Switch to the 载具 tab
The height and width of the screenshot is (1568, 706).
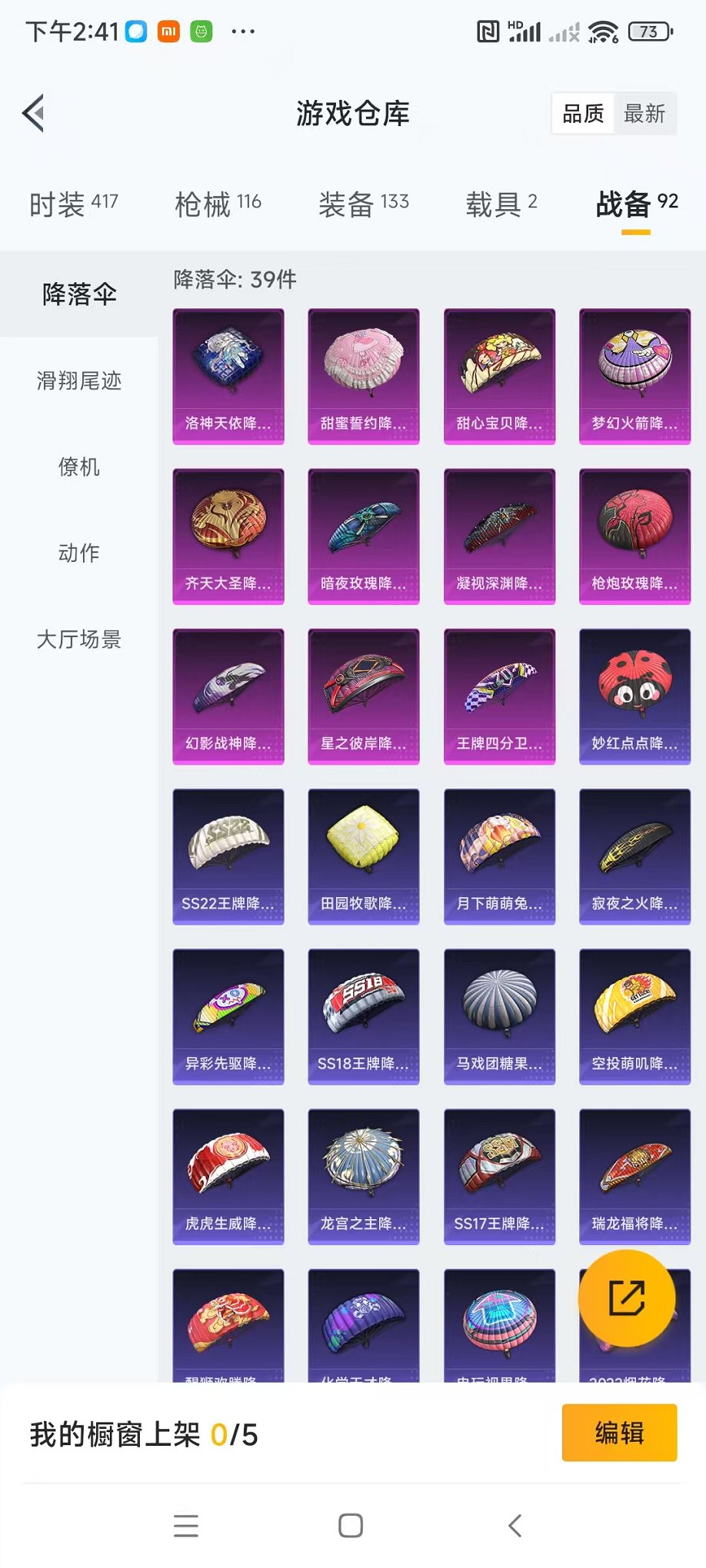(x=501, y=204)
